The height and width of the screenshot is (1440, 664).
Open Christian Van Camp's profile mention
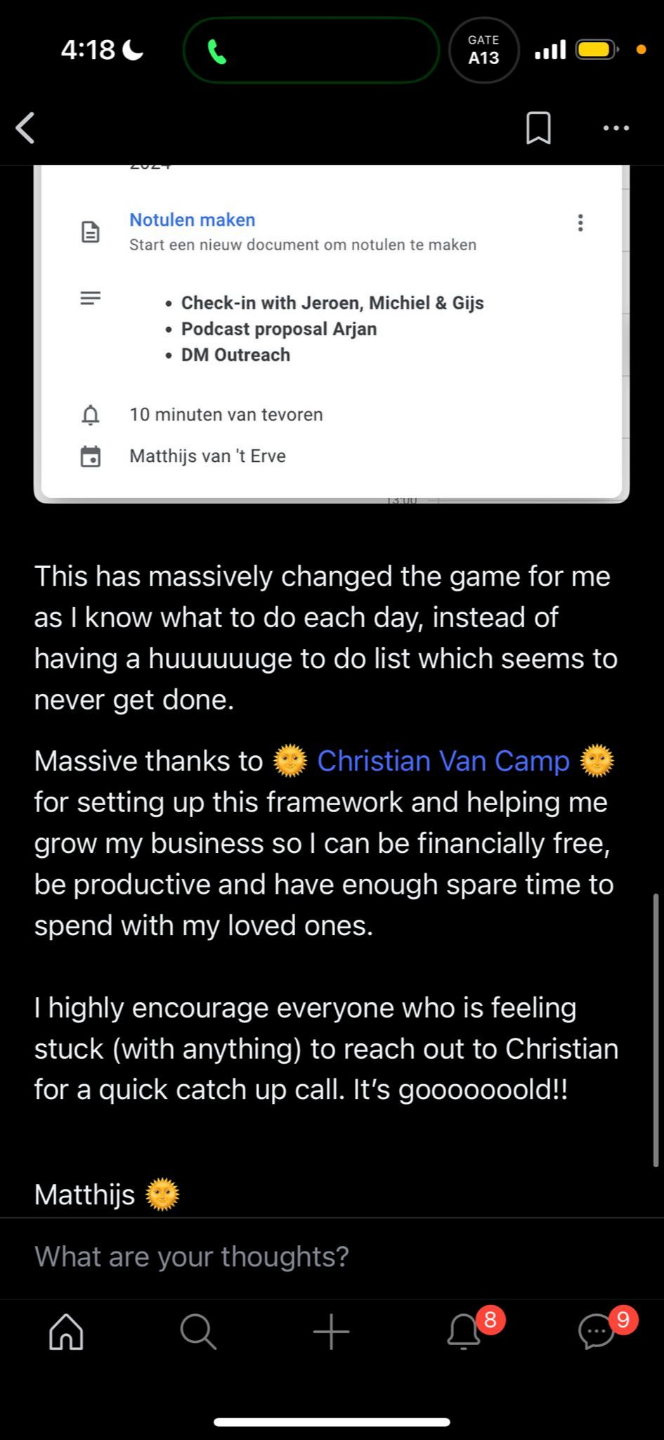coord(443,761)
